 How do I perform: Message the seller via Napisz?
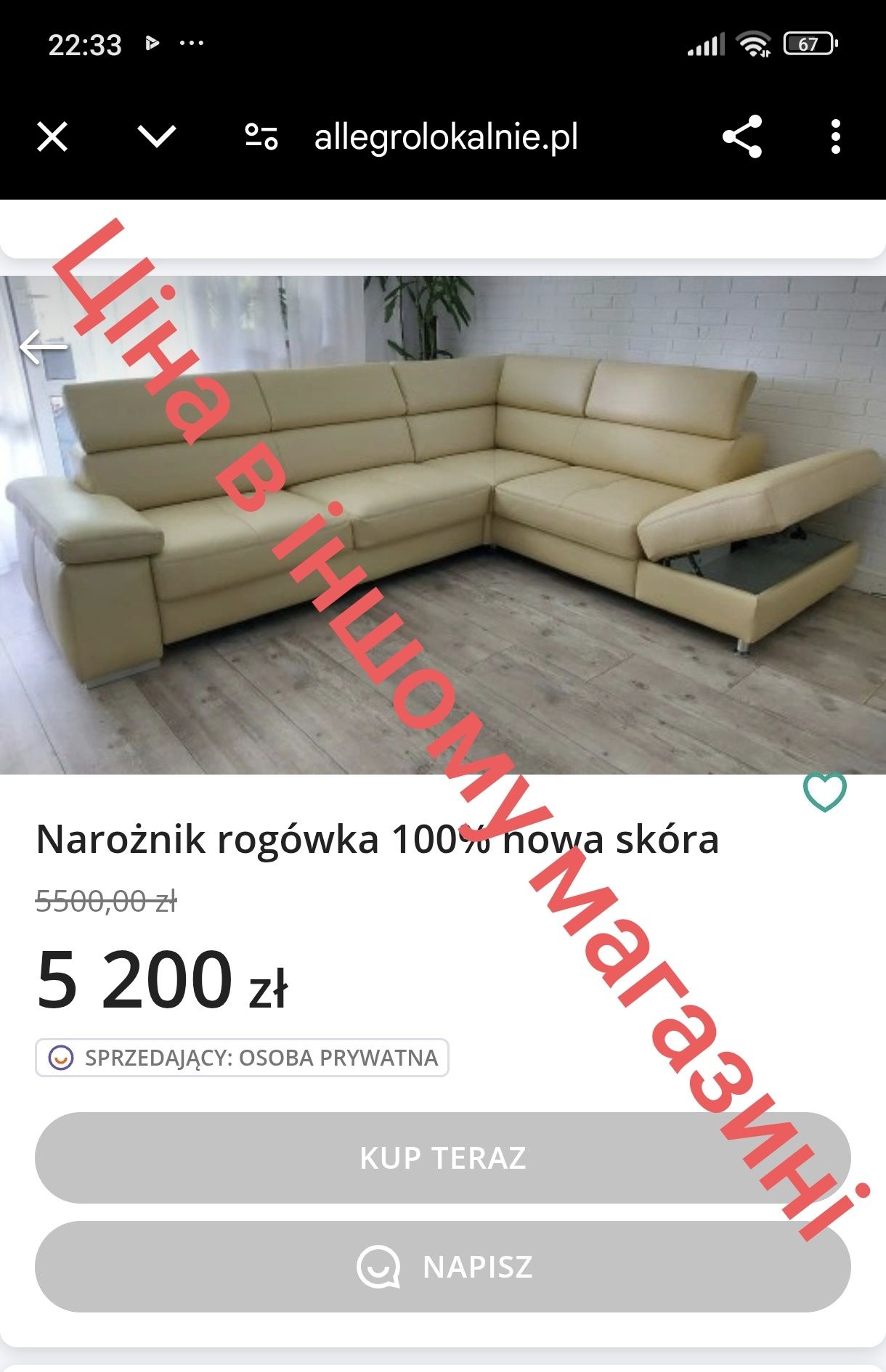(x=442, y=1267)
